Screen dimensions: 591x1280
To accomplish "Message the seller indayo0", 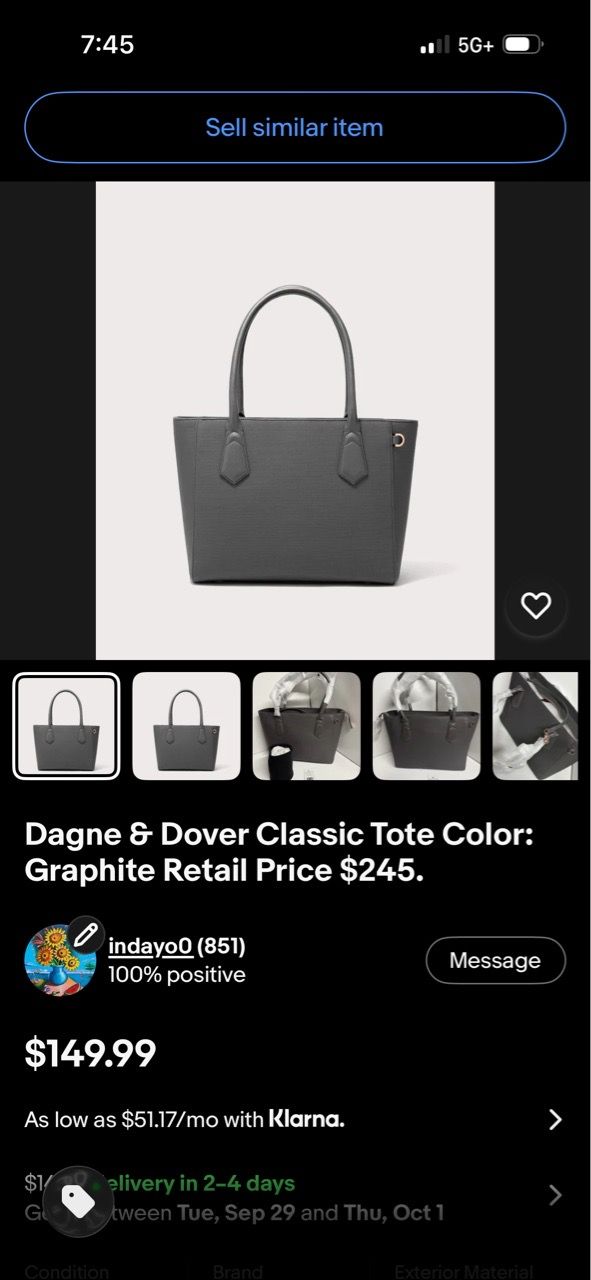I will tap(495, 961).
